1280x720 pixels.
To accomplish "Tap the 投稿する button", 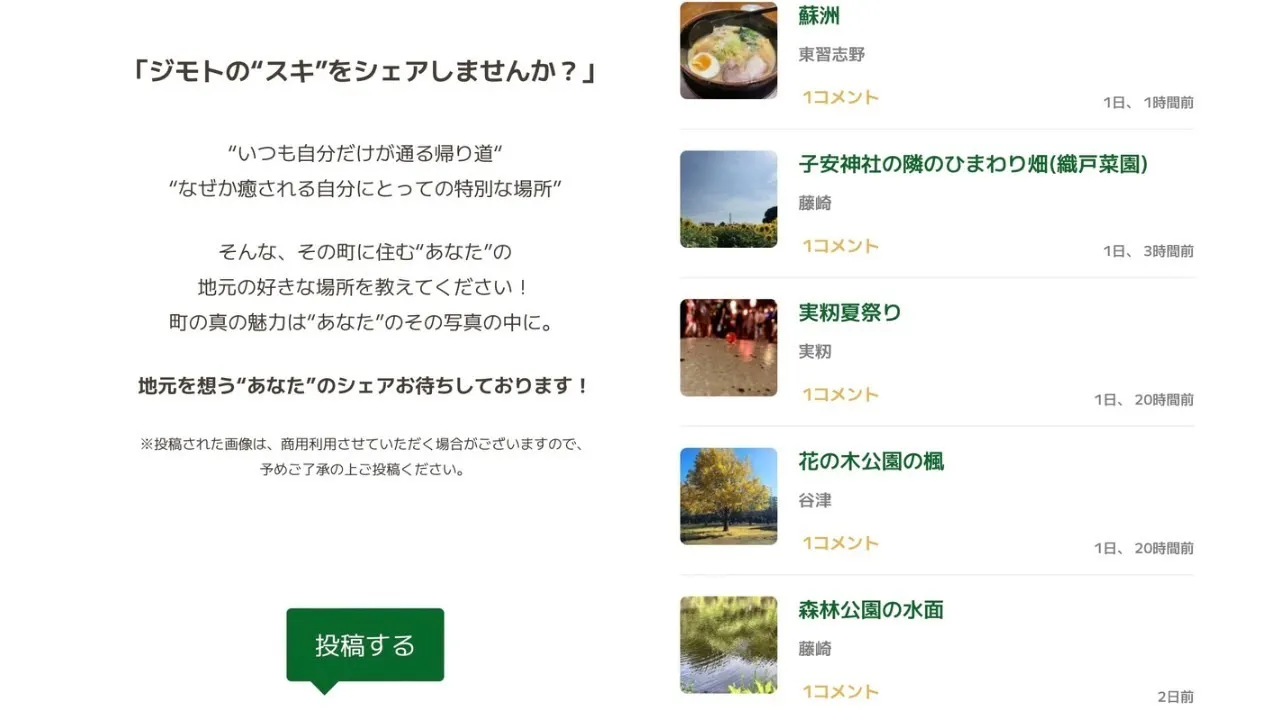I will pyautogui.click(x=365, y=645).
